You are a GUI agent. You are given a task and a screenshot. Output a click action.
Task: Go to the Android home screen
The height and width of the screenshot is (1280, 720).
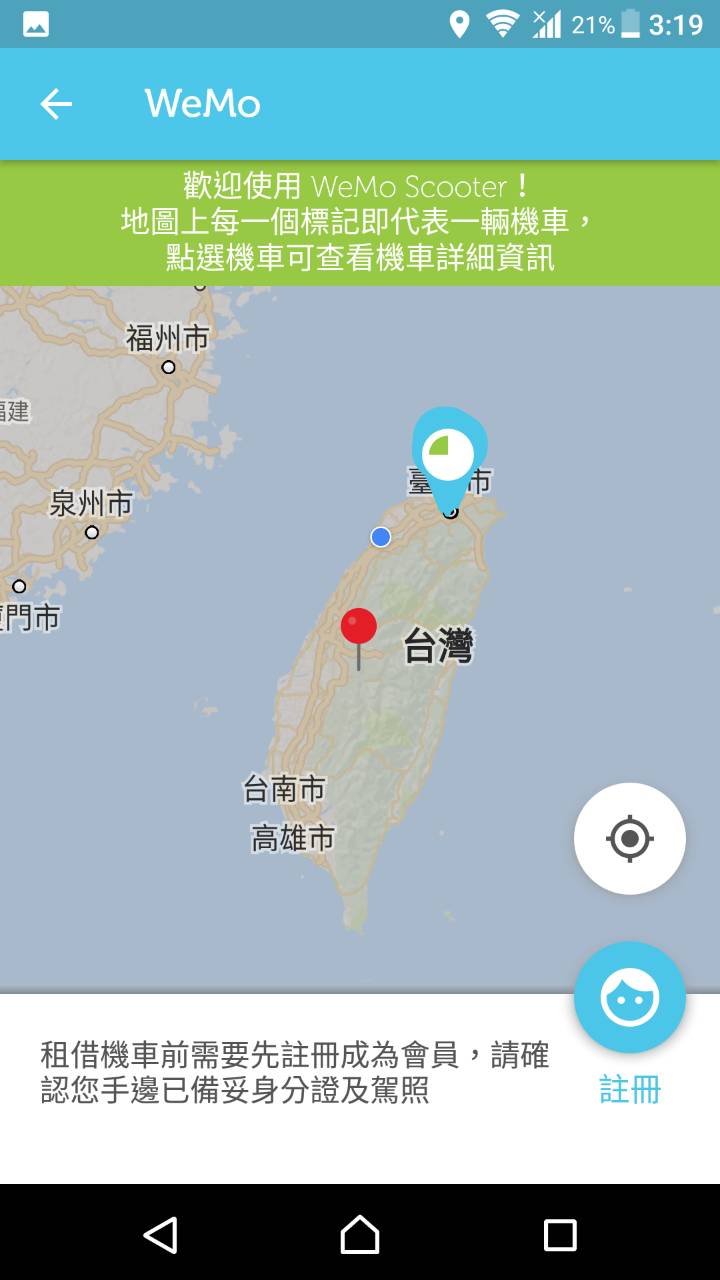pos(360,1234)
